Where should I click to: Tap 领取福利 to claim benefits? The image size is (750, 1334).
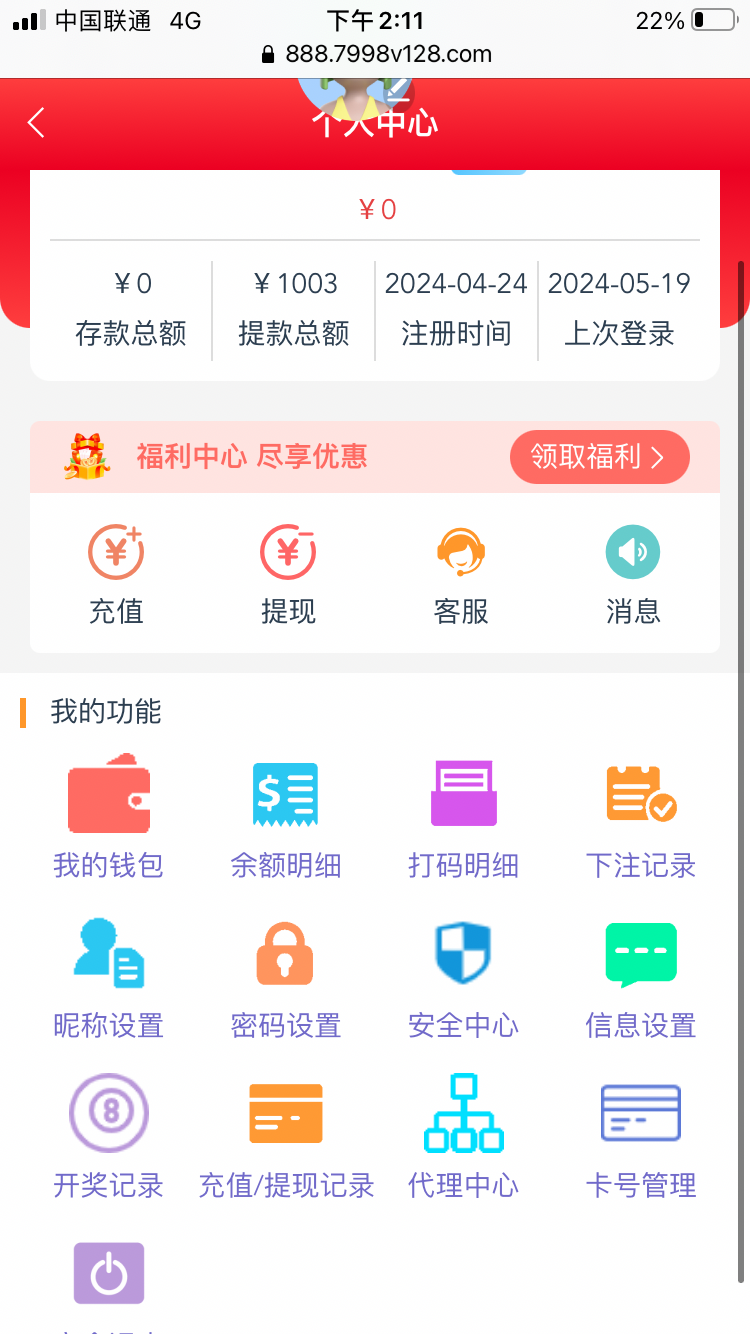coord(599,456)
